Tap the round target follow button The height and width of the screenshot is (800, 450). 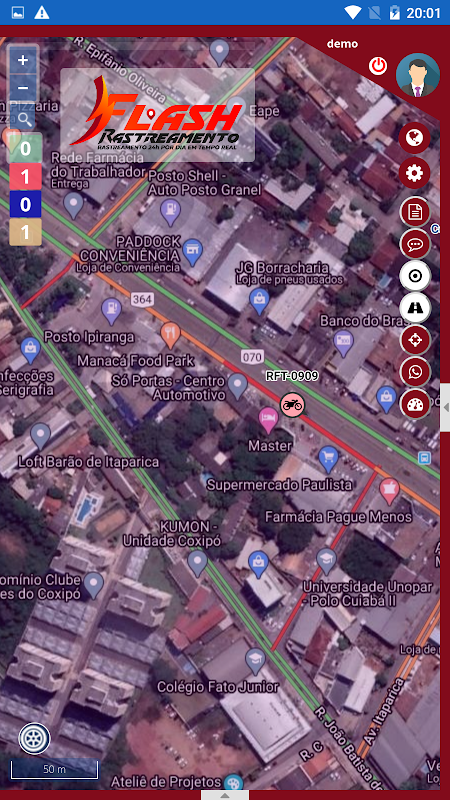pyautogui.click(x=415, y=276)
